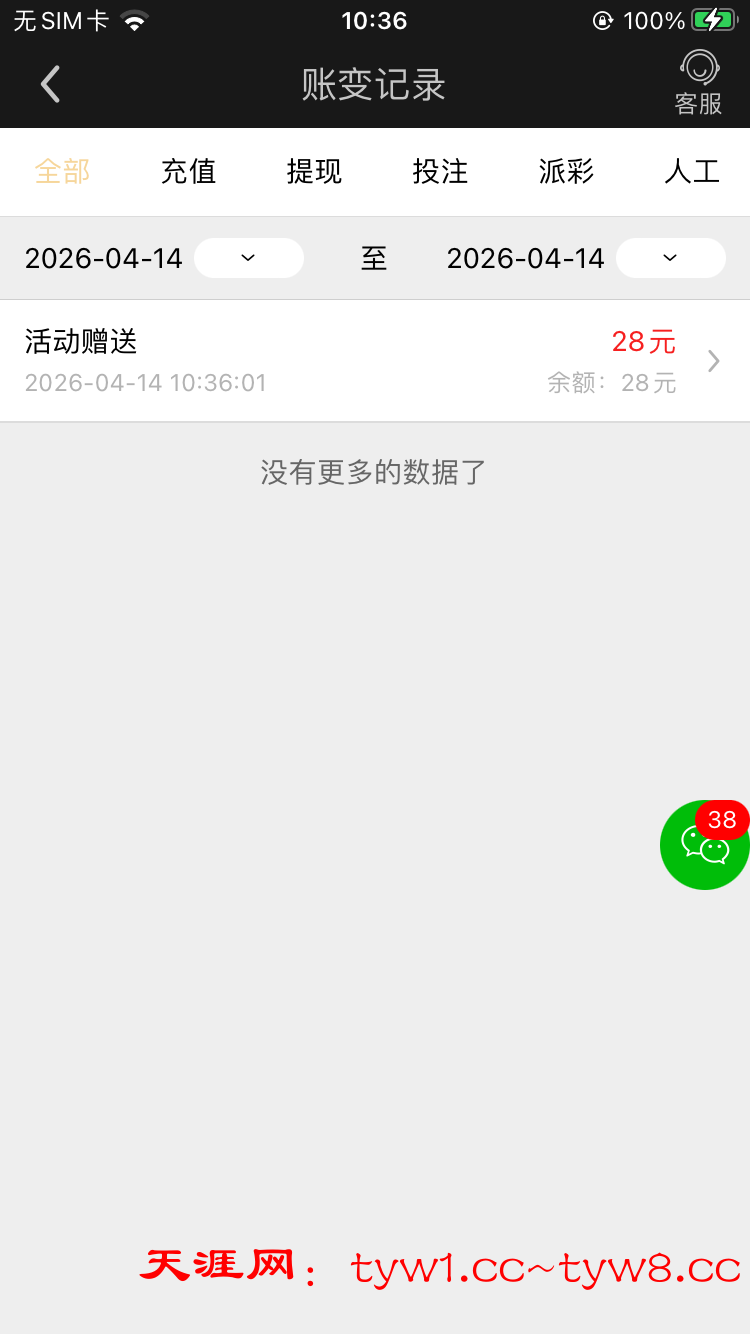Switch to the 提现 tab
Screen dimensions: 750x1334
point(314,171)
